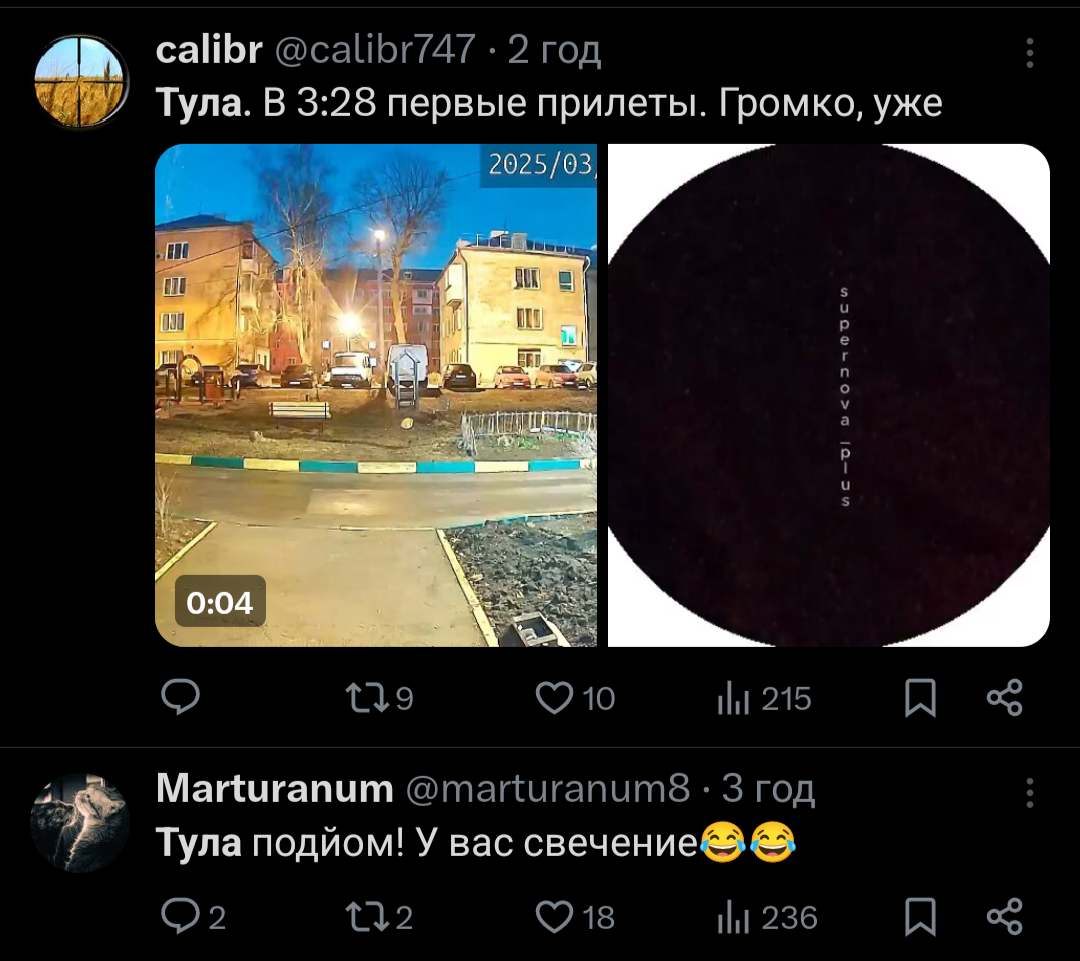This screenshot has width=1080, height=961.
Task: View analytics showing 236 views
Action: (767, 917)
